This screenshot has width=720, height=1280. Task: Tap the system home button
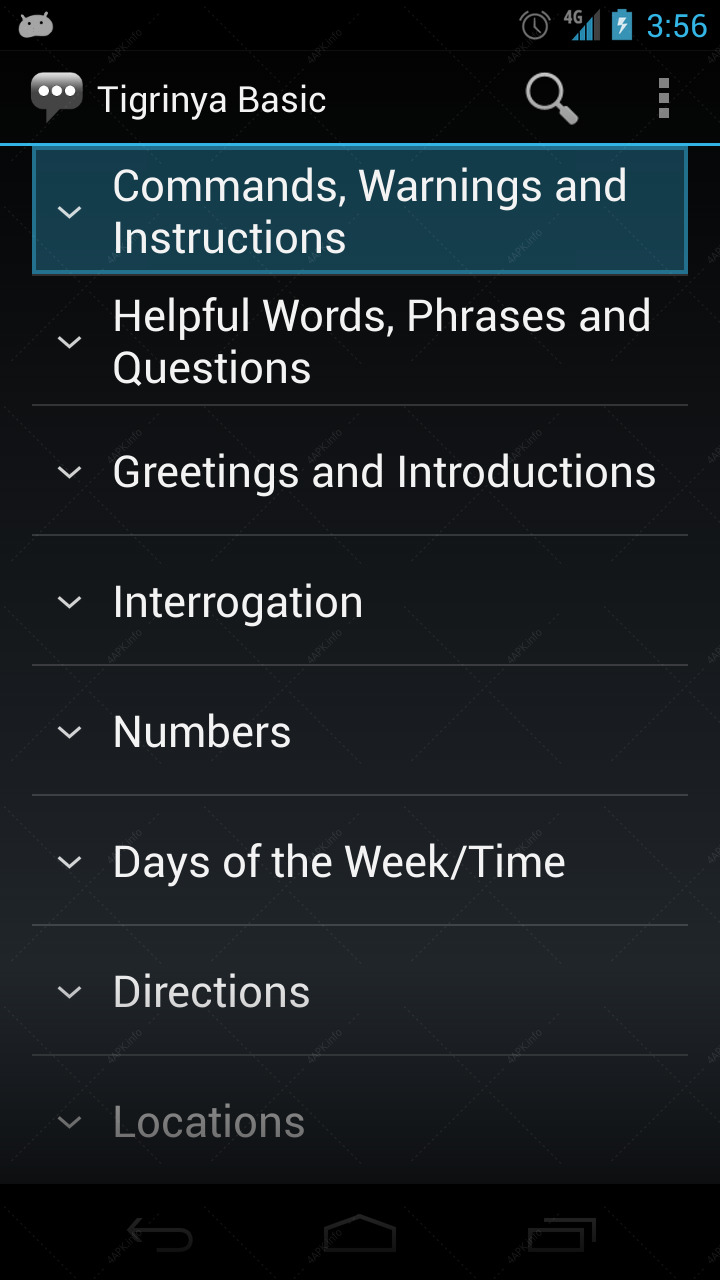[x=360, y=1234]
